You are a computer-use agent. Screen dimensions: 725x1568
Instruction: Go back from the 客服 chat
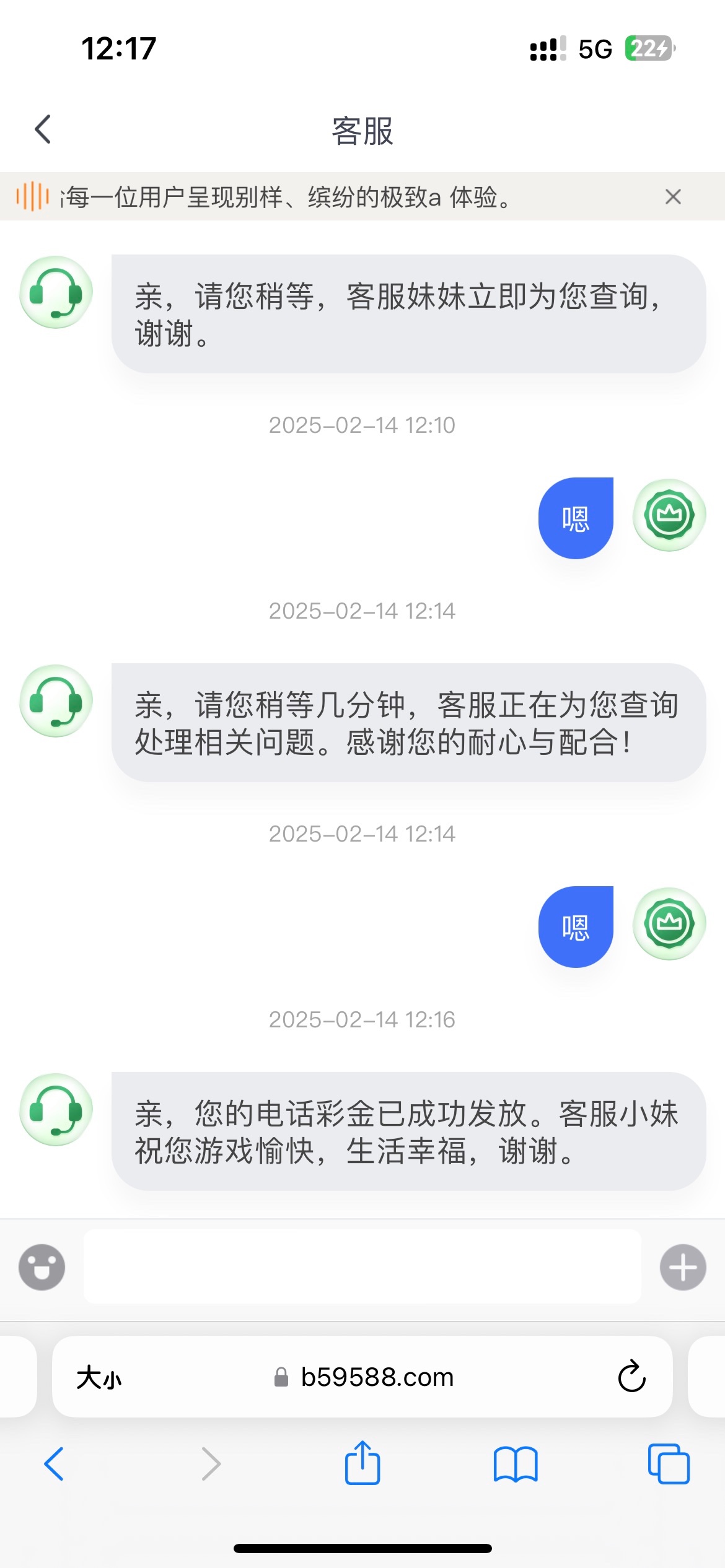(43, 129)
